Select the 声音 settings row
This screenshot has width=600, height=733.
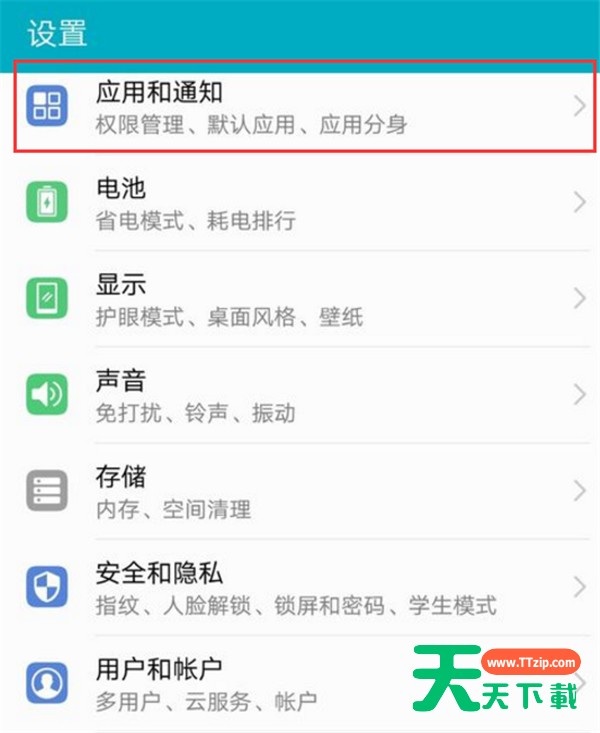point(300,395)
